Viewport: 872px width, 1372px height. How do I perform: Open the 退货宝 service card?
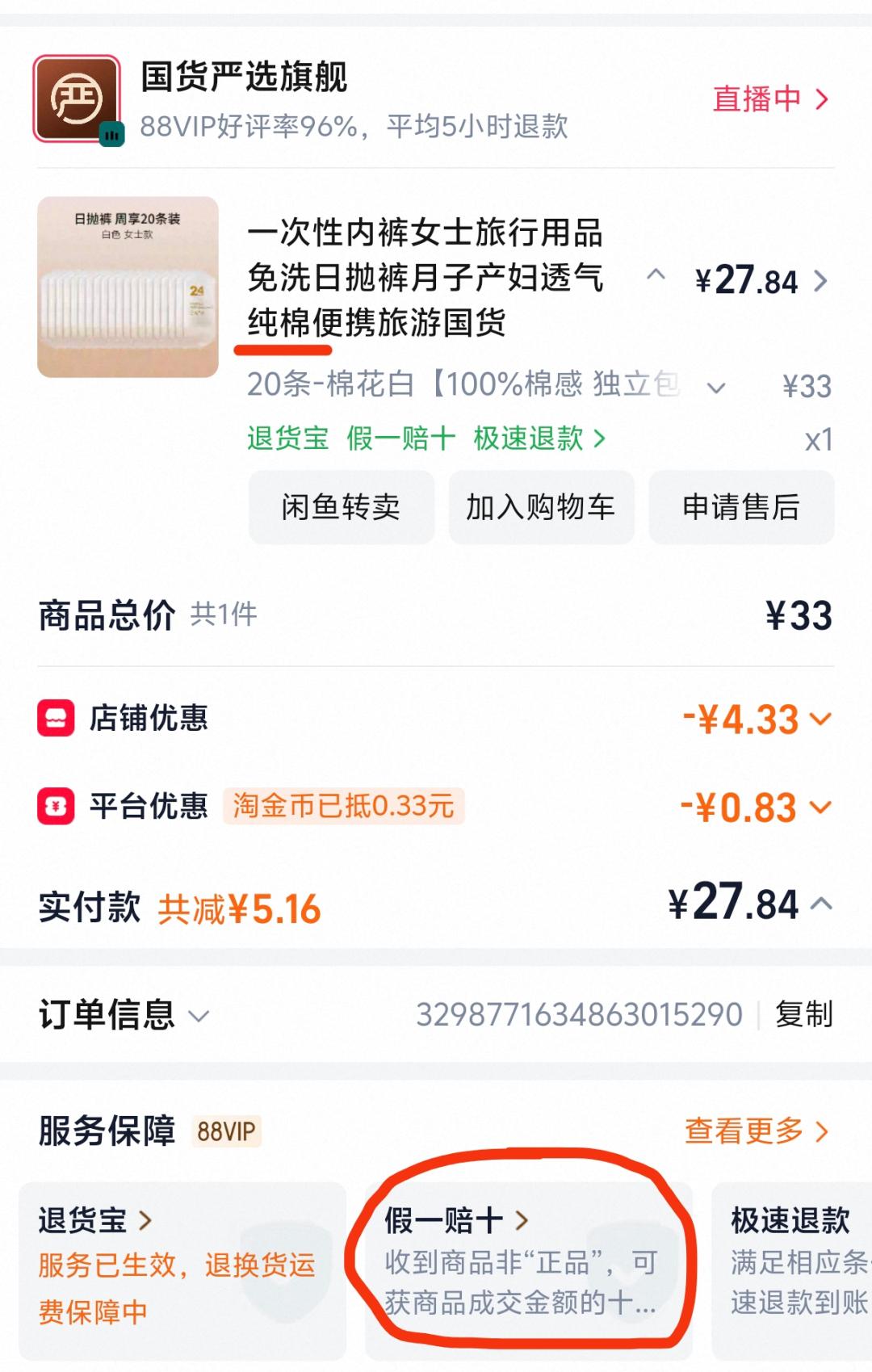[x=182, y=1270]
